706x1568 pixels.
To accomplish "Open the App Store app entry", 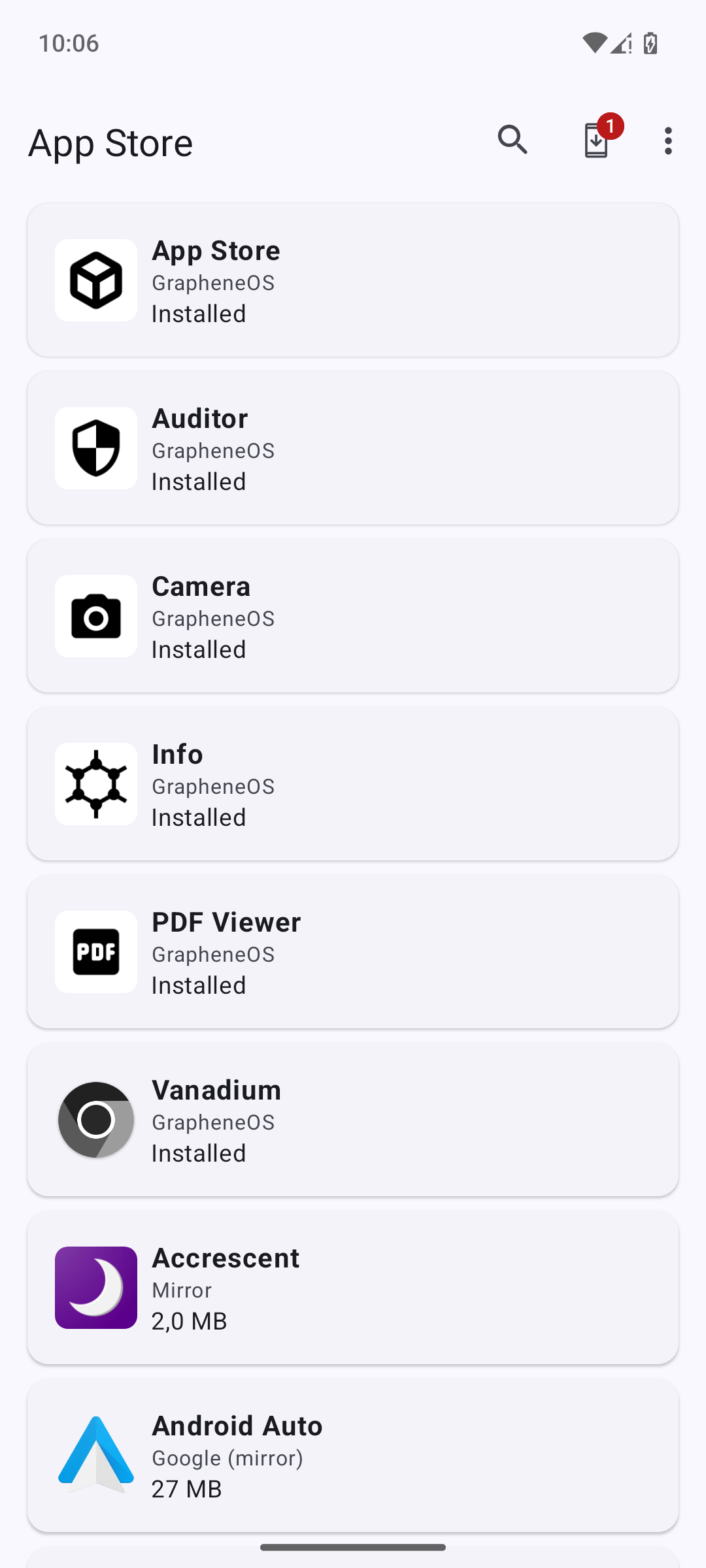I will click(353, 280).
